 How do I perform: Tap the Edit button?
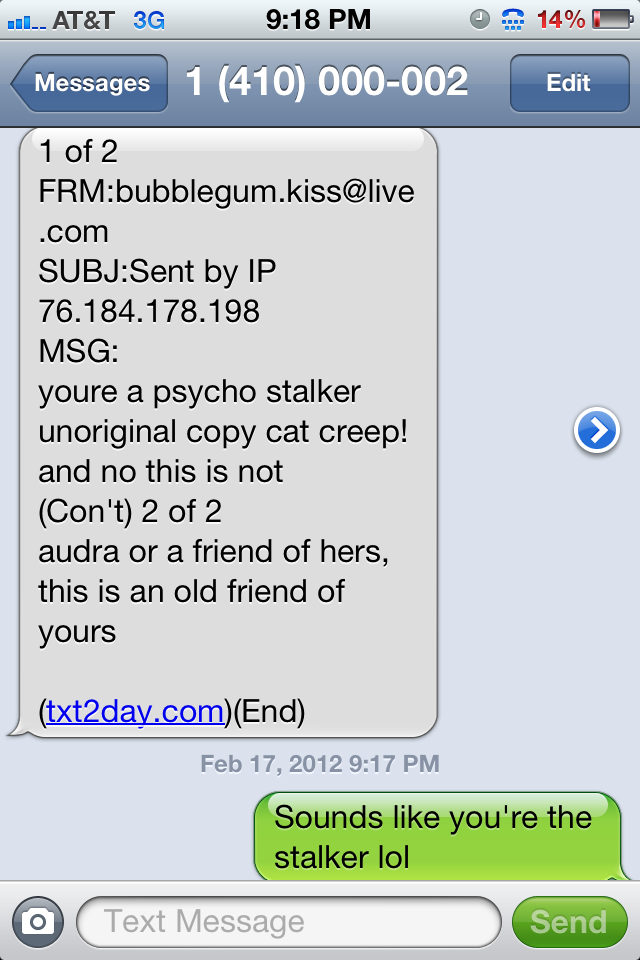(568, 83)
